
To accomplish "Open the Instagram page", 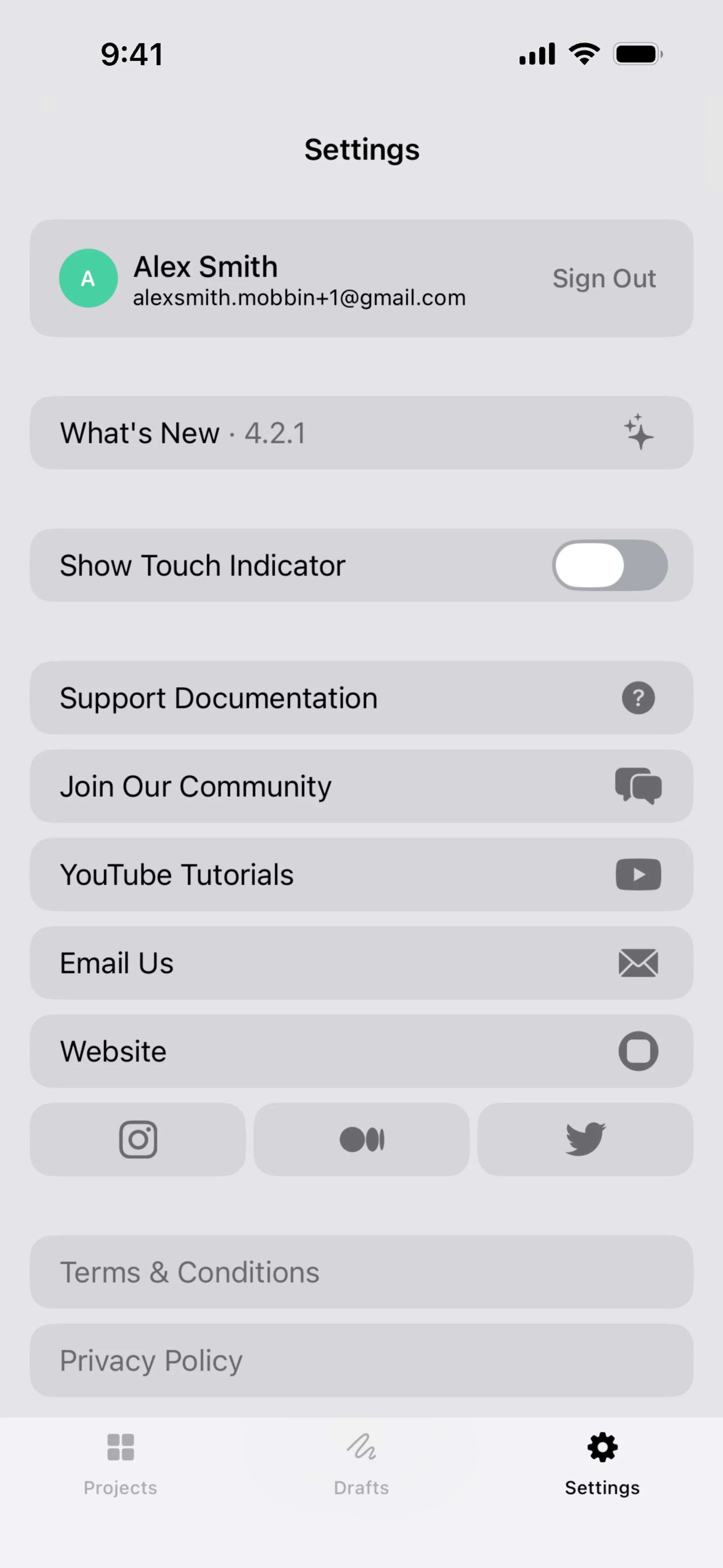I will (138, 1140).
